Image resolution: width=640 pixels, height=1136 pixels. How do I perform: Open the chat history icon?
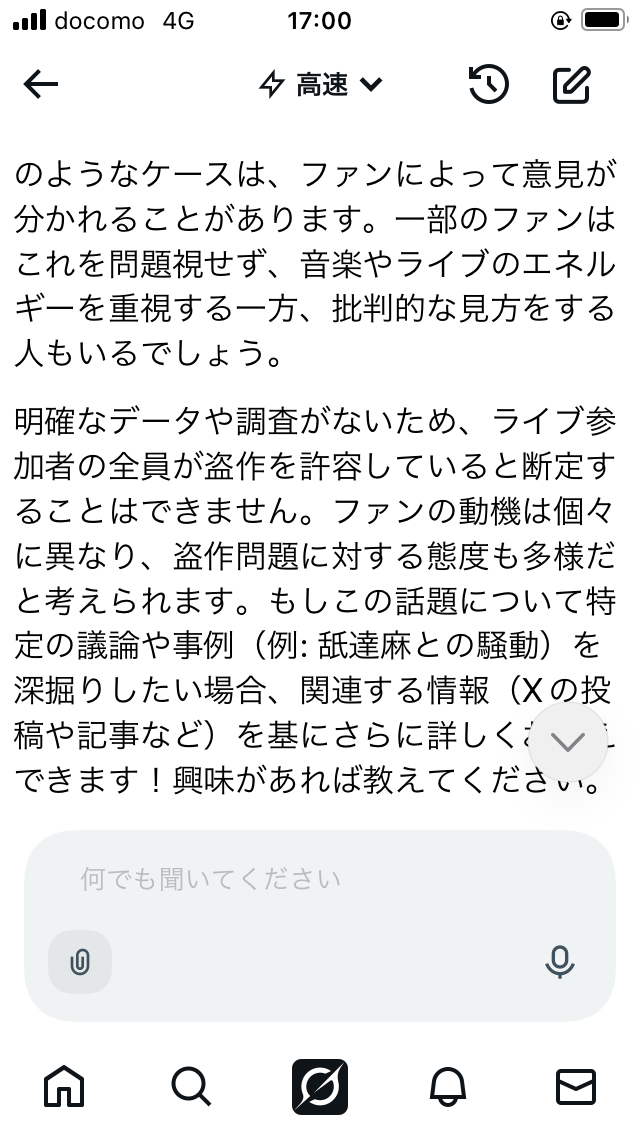pos(489,85)
